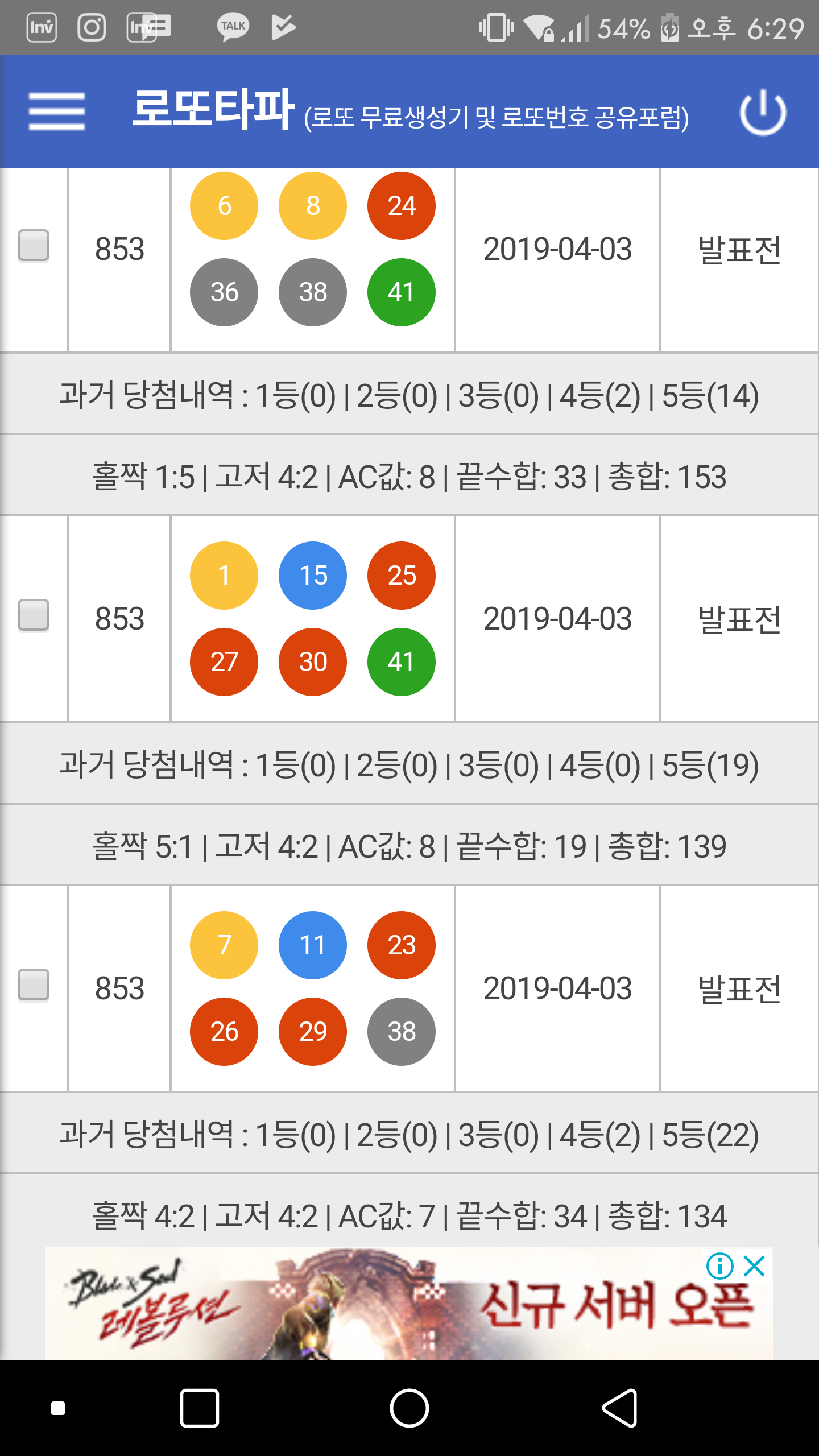Tap the power icon in the header
The width and height of the screenshot is (819, 1456).
pyautogui.click(x=763, y=112)
